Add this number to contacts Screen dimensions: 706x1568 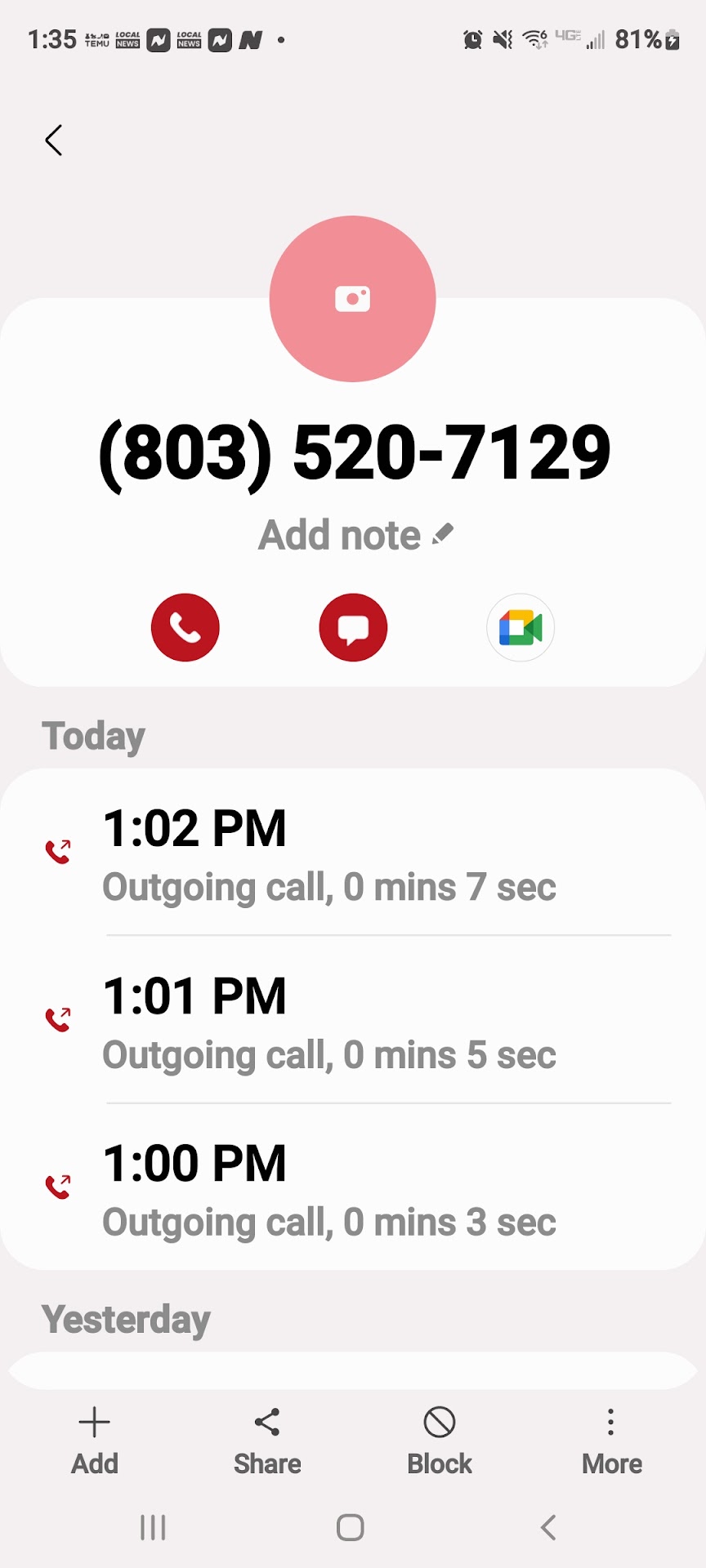tap(95, 1441)
